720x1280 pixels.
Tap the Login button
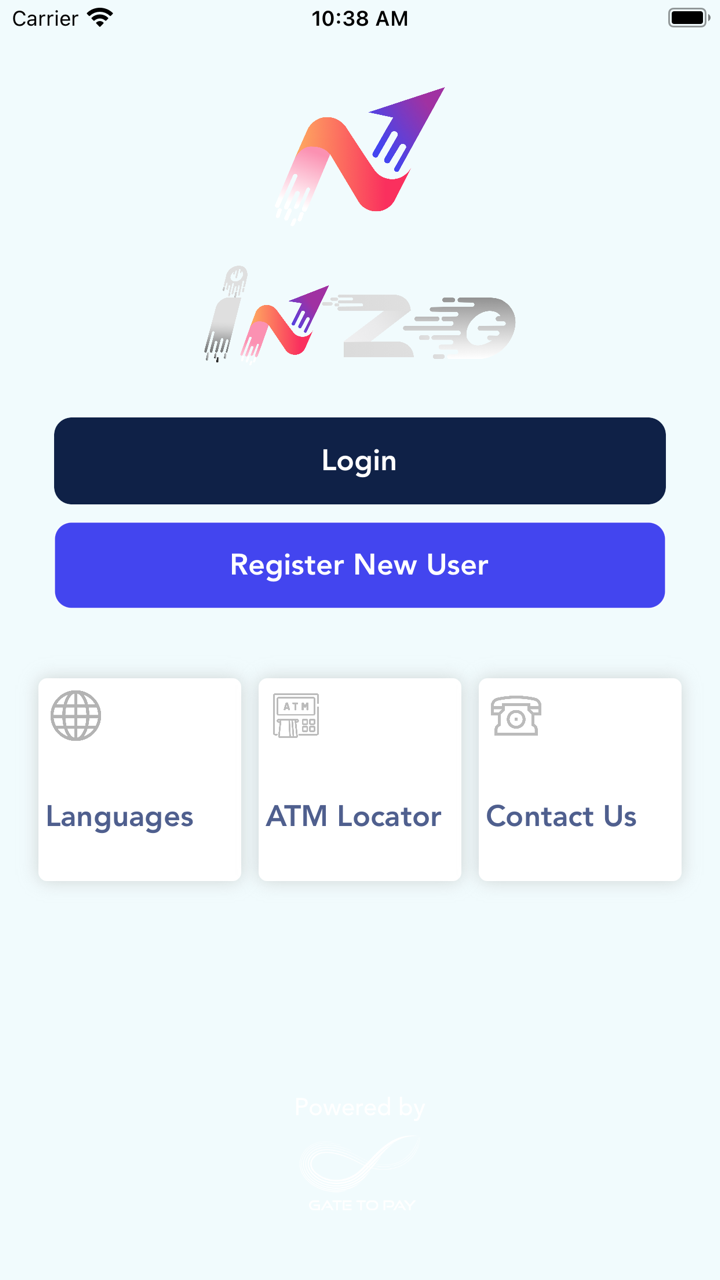[360, 461]
